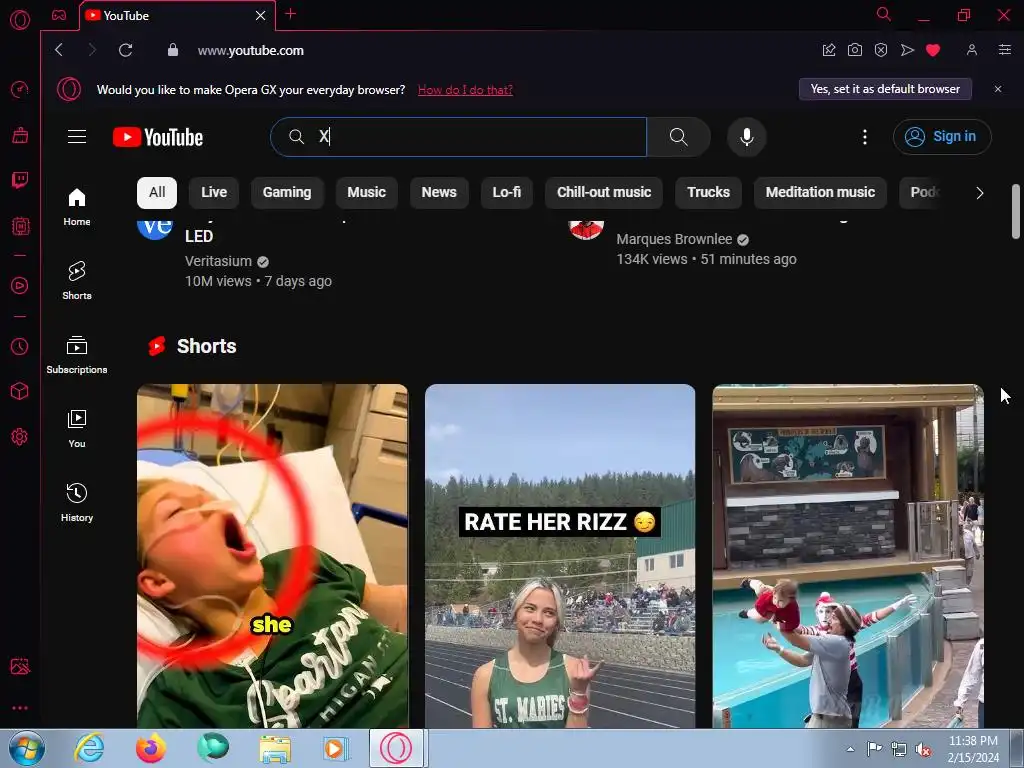Image resolution: width=1024 pixels, height=768 pixels.
Task: Tap the YouTube search input field
Action: [470, 137]
